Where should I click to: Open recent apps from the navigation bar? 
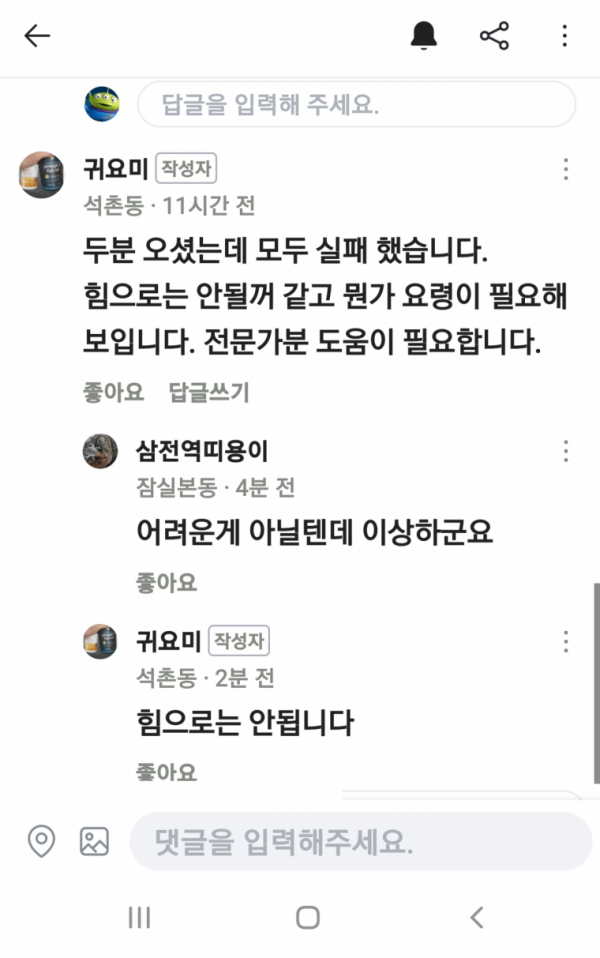click(x=139, y=917)
